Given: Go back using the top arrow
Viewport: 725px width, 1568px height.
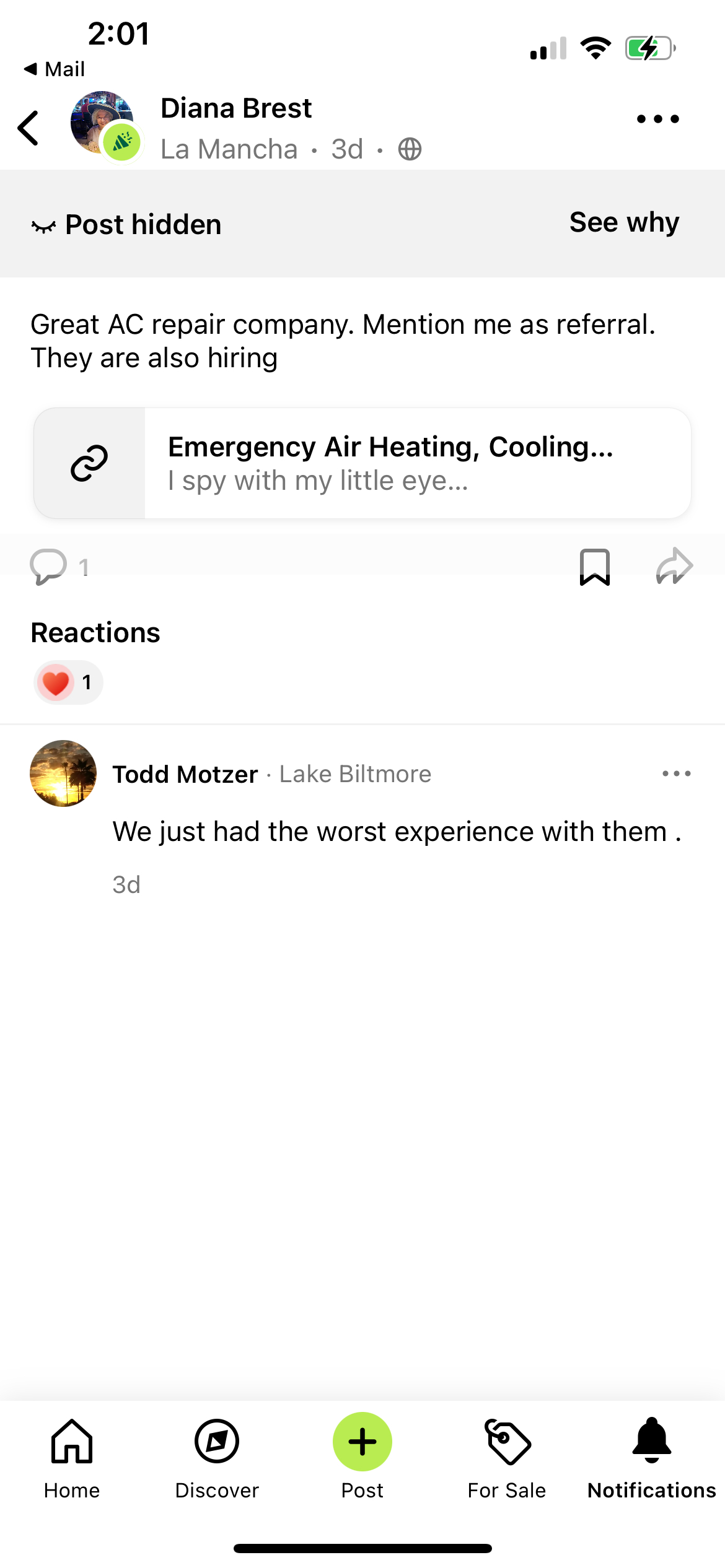Looking at the screenshot, I should 29,128.
